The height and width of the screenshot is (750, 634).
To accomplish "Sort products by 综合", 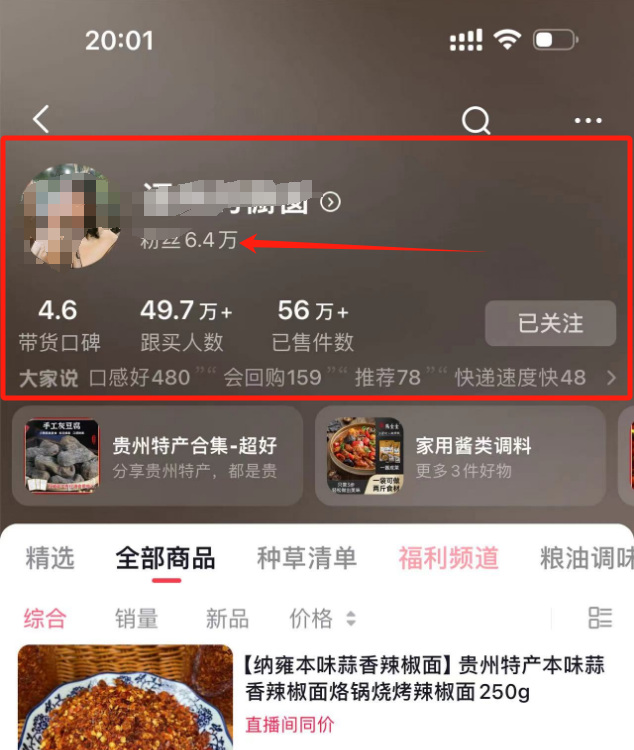I will pos(43,619).
